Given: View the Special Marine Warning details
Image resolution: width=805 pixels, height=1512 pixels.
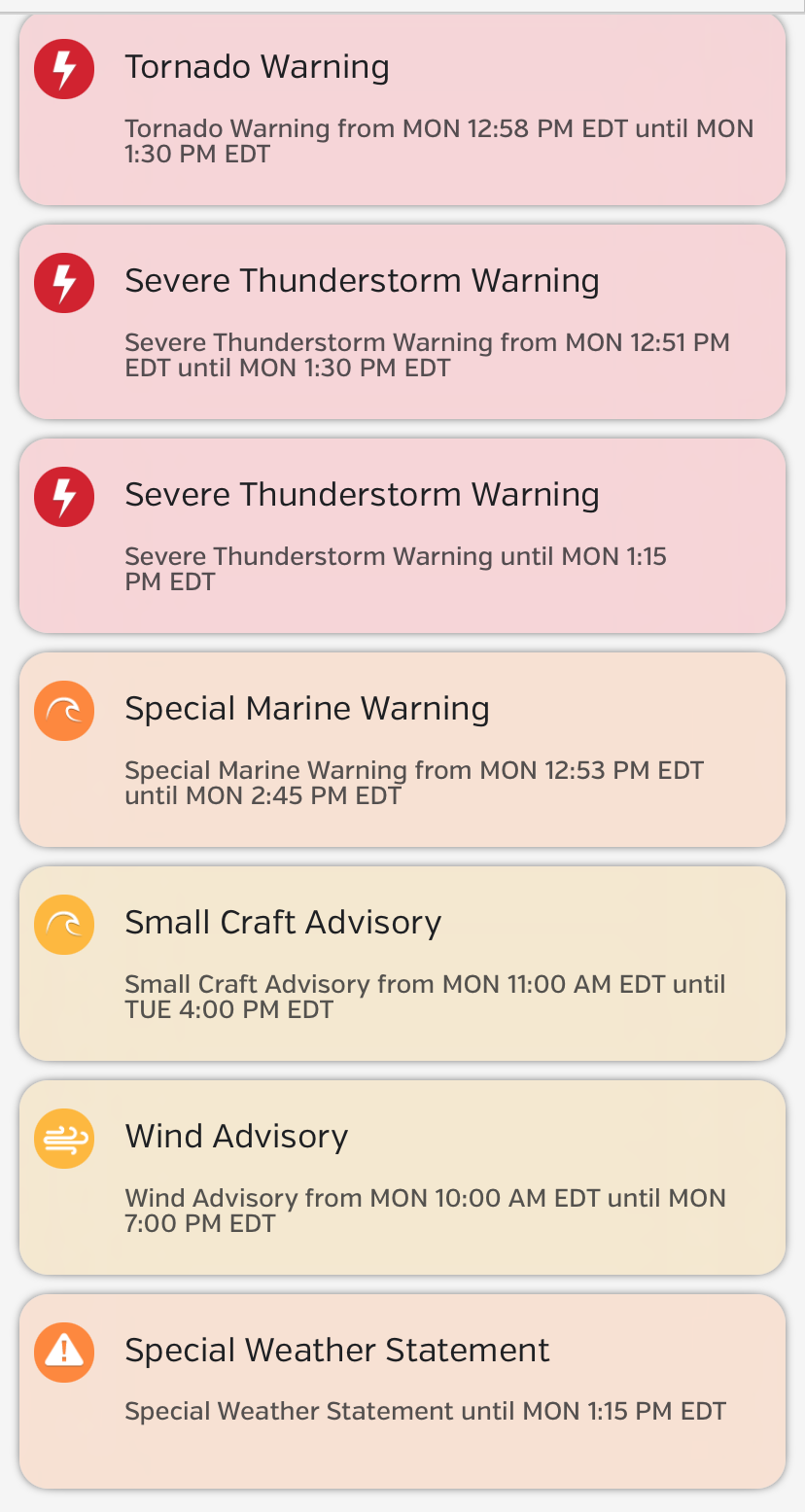Looking at the screenshot, I should [402, 750].
